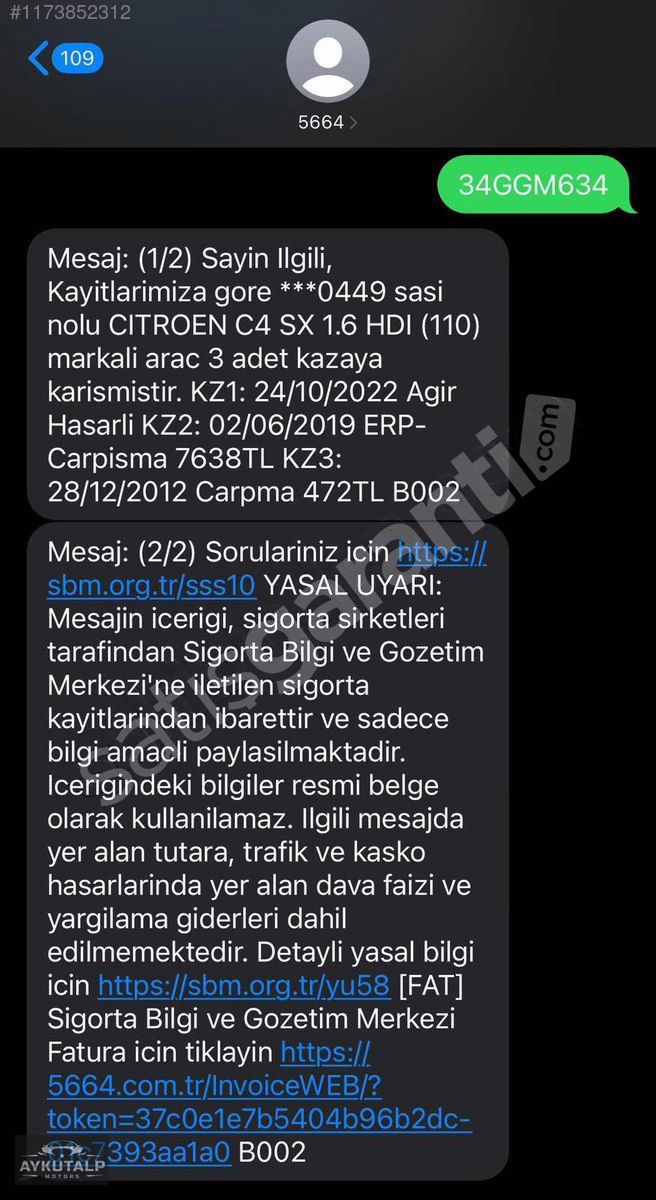Open contact details for 5664
Image resolution: width=656 pixels, height=1200 pixels.
click(327, 76)
